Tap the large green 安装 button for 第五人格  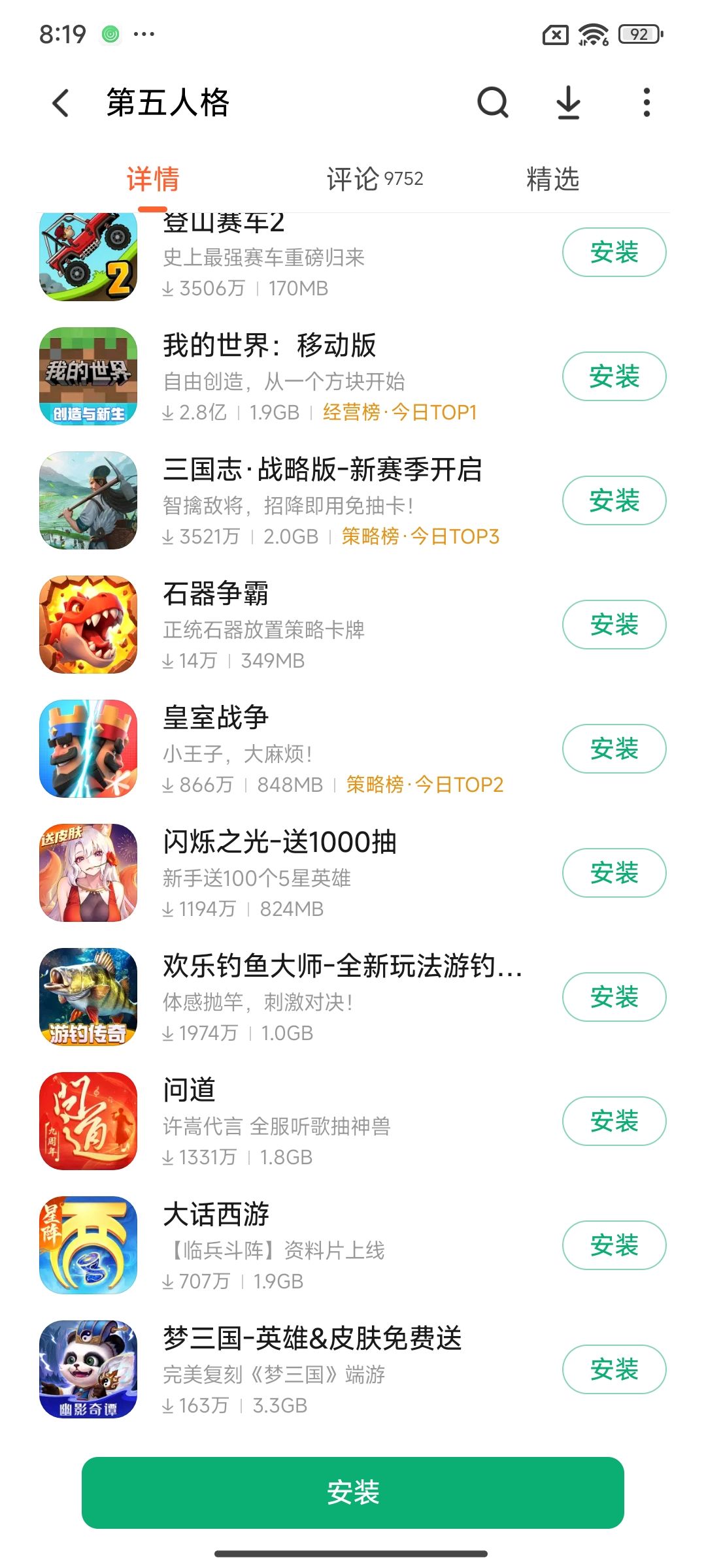[353, 1493]
